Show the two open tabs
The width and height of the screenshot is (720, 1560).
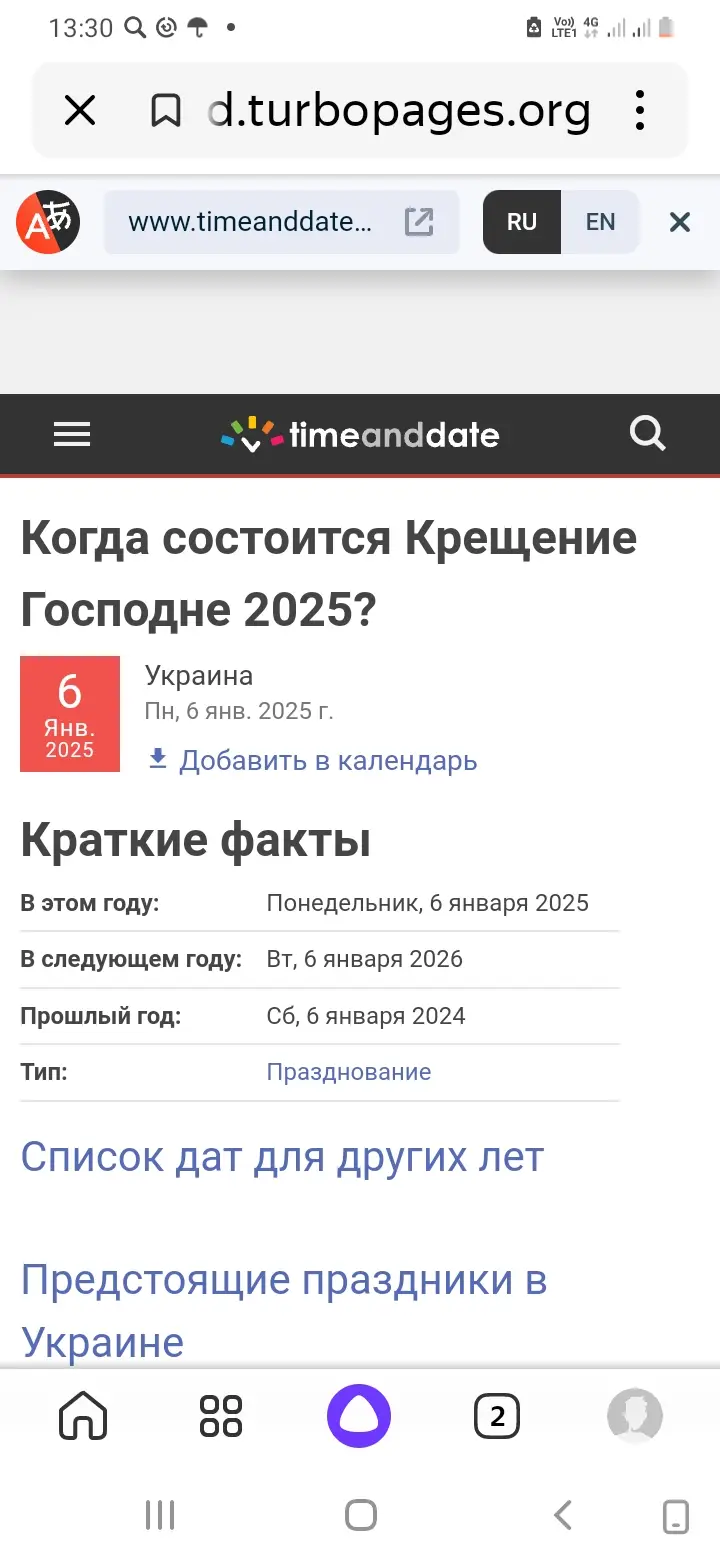click(x=497, y=1416)
